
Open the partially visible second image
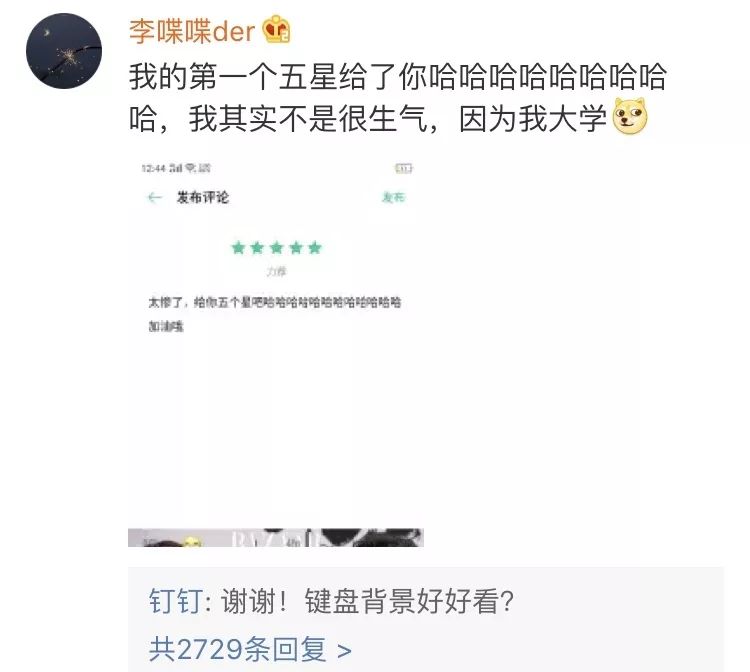[x=276, y=538]
